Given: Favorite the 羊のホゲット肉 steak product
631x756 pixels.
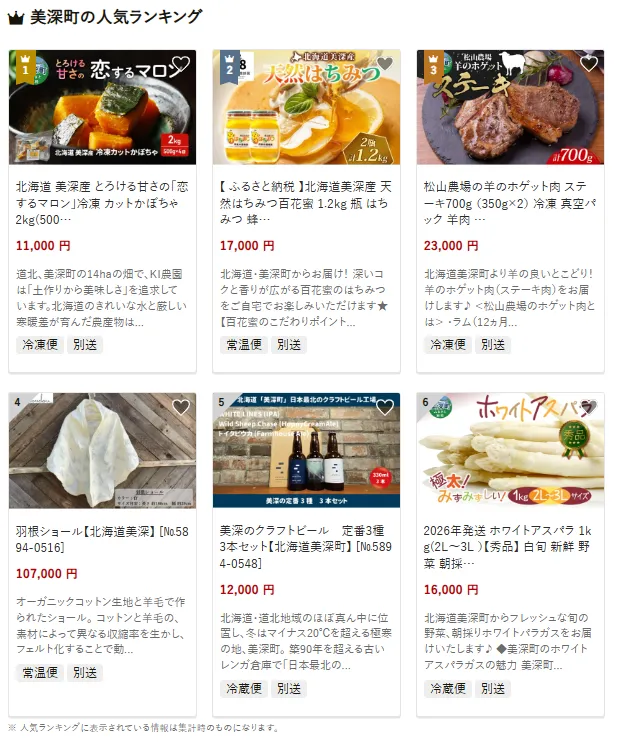Looking at the screenshot, I should [x=589, y=64].
